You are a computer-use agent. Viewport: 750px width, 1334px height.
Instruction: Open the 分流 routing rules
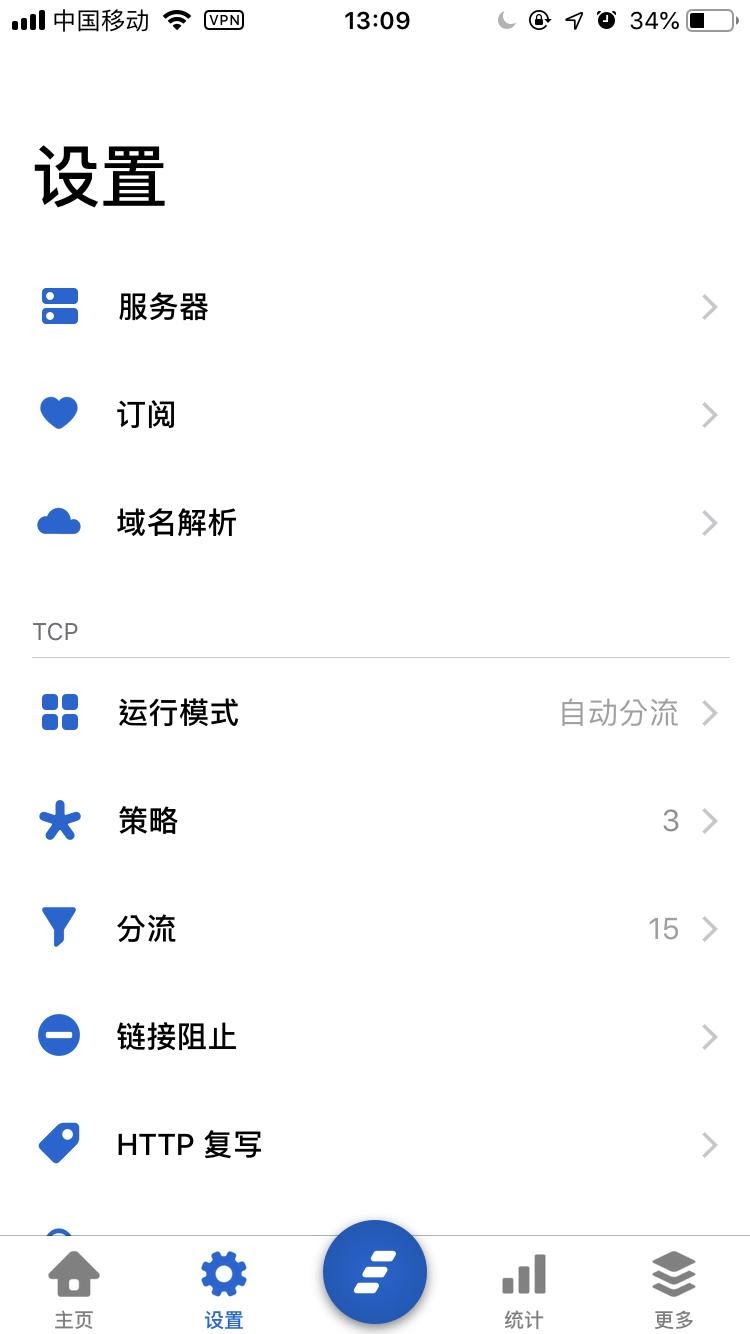[375, 929]
